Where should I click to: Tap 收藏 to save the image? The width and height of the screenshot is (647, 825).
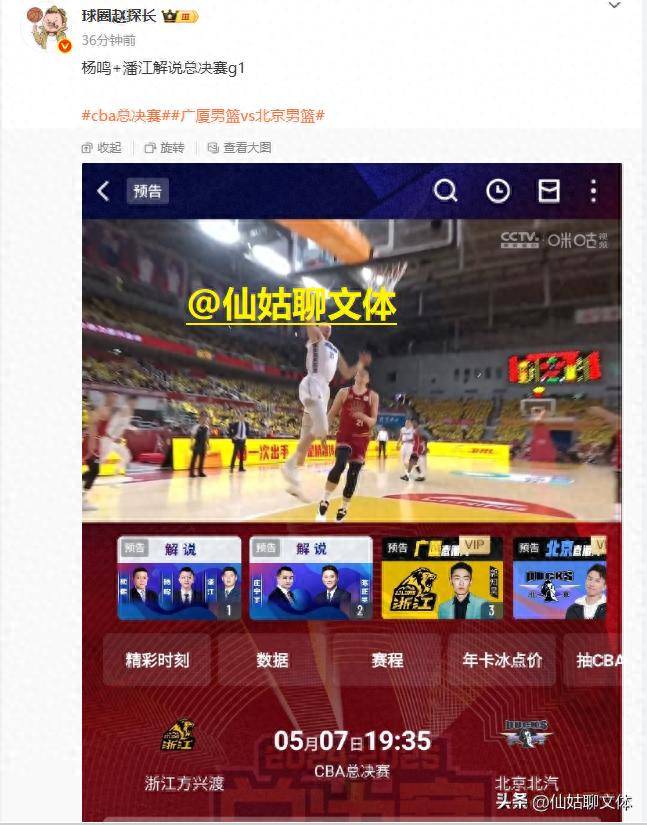[101, 147]
